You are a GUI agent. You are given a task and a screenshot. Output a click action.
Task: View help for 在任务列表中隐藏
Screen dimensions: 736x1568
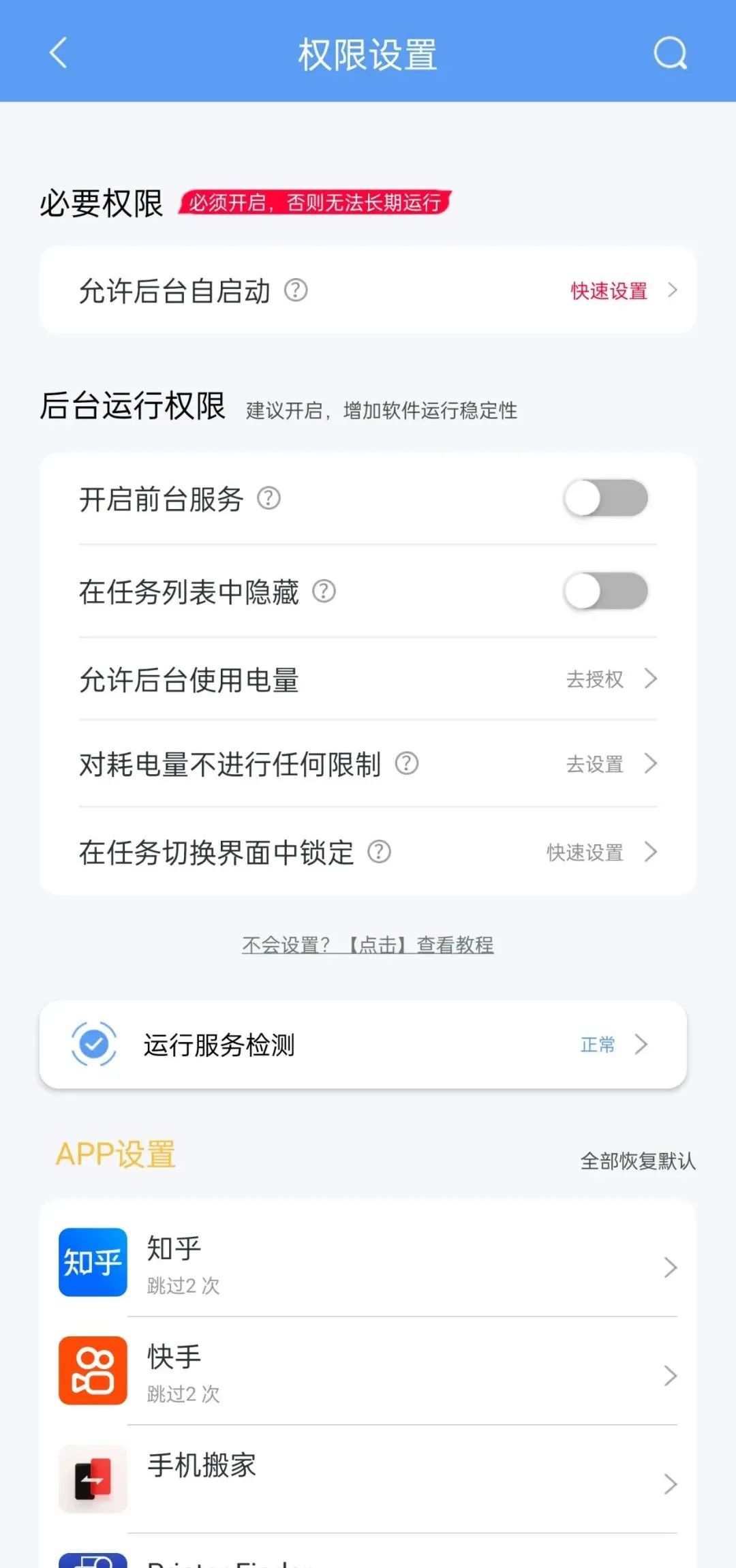pos(324,591)
